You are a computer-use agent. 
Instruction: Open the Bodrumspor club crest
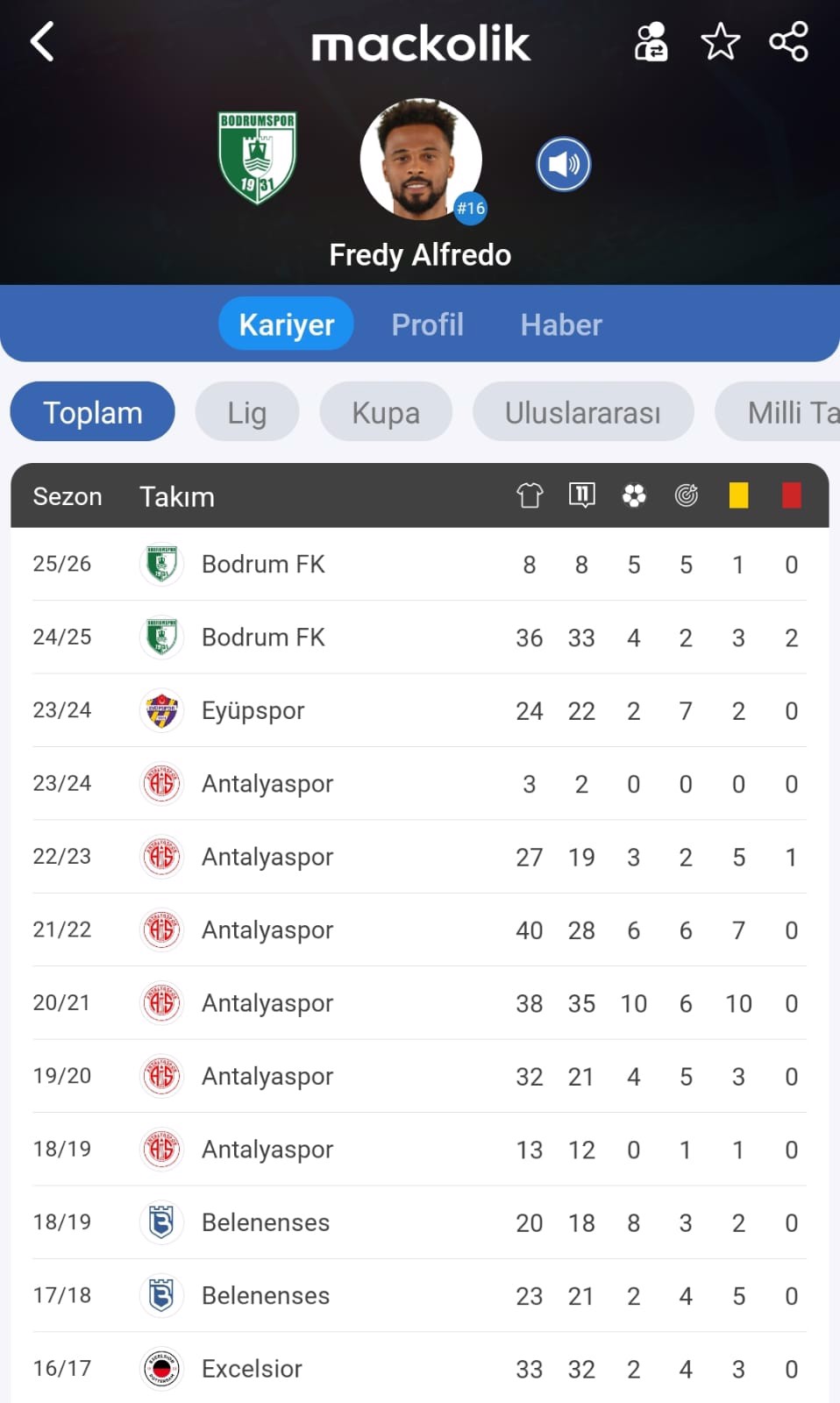tap(257, 157)
